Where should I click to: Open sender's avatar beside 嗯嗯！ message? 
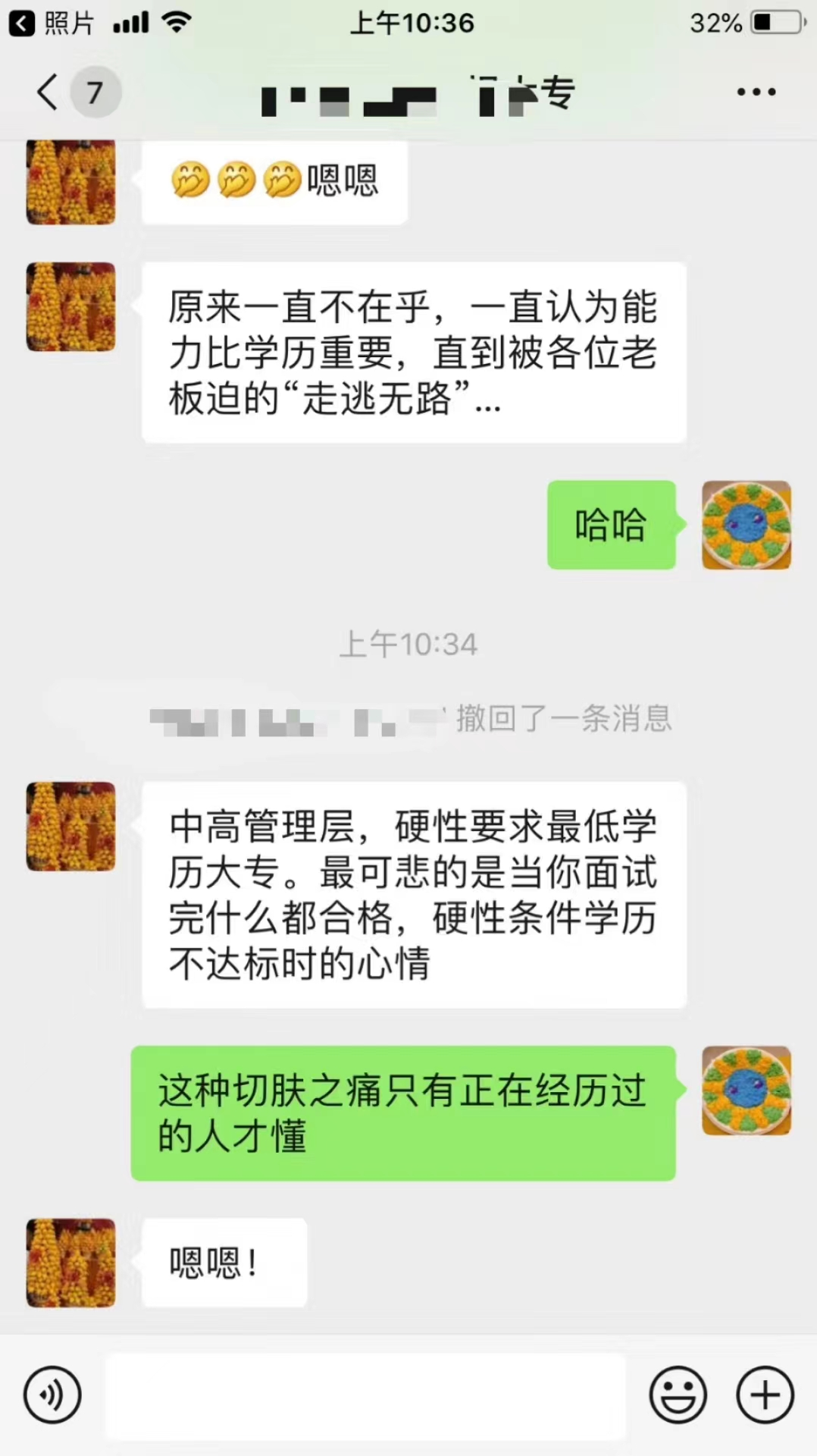[71, 1263]
